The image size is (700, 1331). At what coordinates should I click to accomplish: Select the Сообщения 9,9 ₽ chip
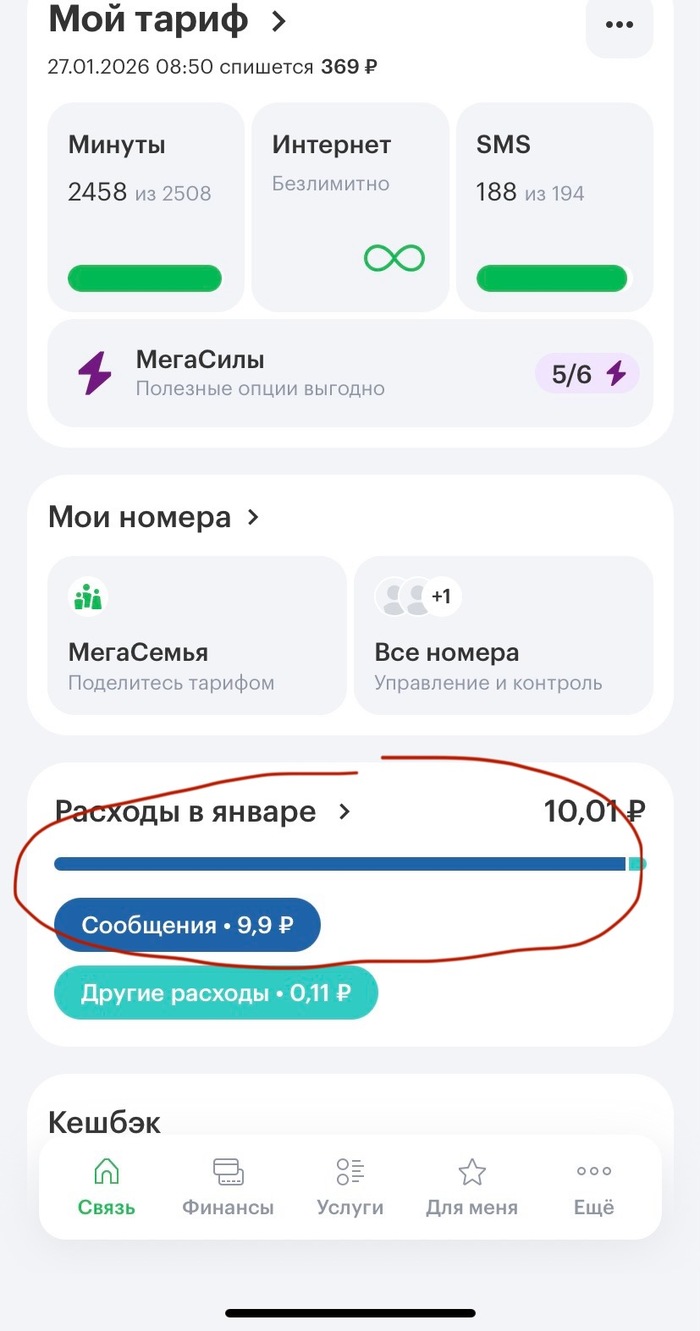click(187, 925)
